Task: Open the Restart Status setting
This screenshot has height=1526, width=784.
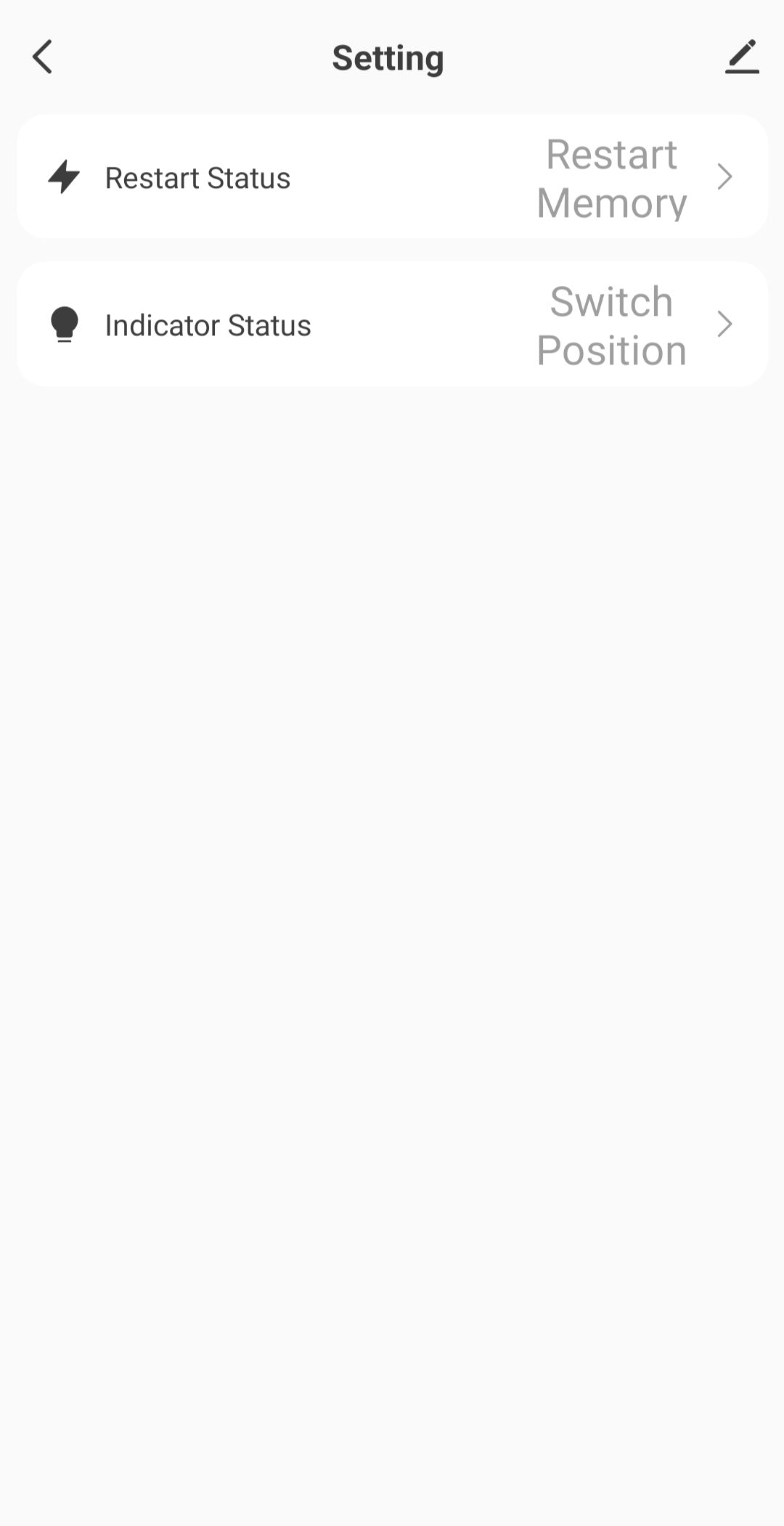Action: click(392, 177)
